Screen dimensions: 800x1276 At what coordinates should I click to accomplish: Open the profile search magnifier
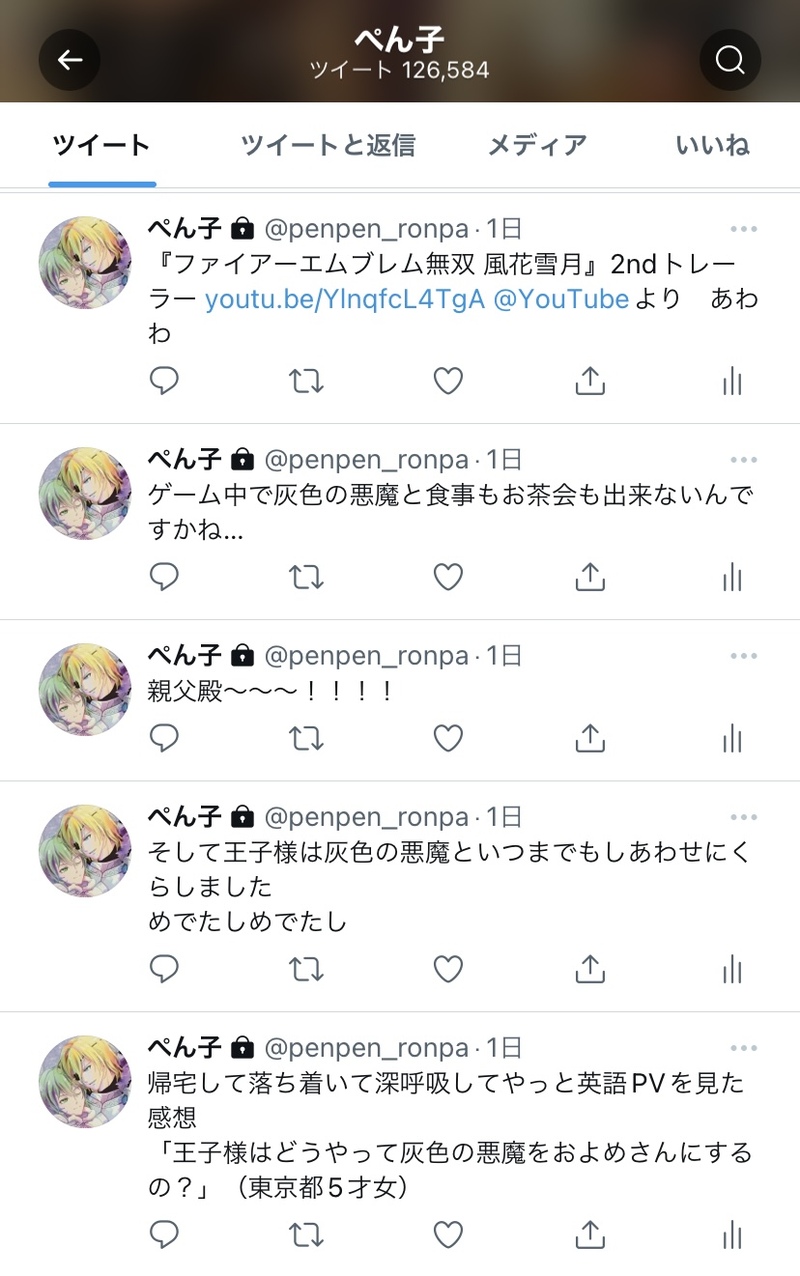[730, 60]
